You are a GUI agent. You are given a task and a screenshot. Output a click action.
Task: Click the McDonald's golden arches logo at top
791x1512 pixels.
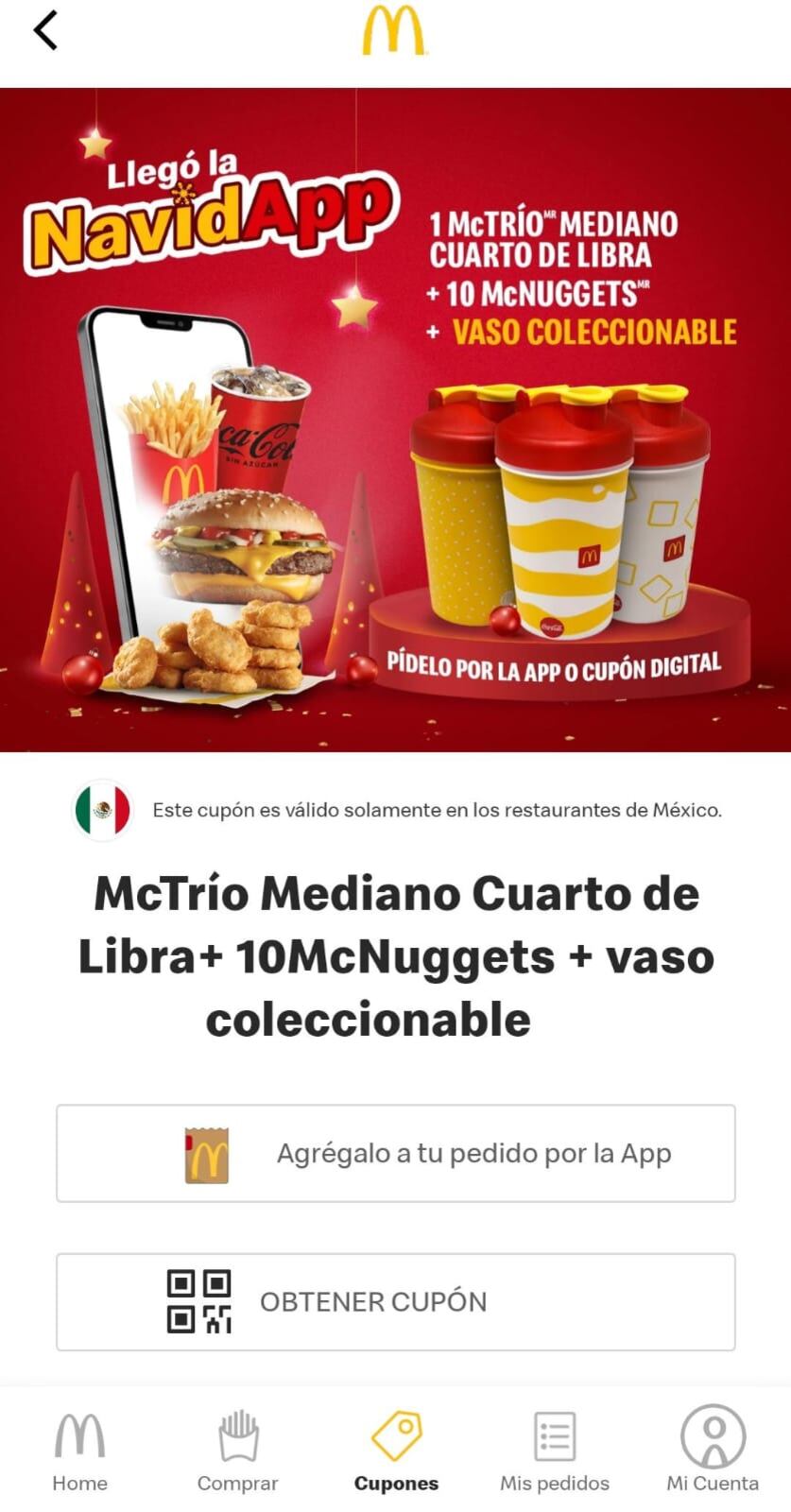click(x=395, y=28)
